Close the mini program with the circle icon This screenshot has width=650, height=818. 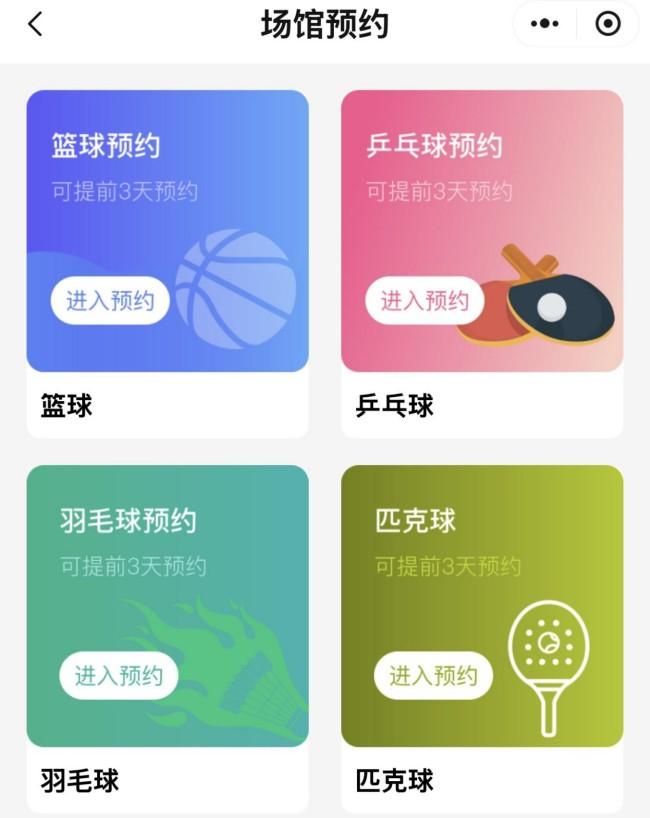pos(607,25)
